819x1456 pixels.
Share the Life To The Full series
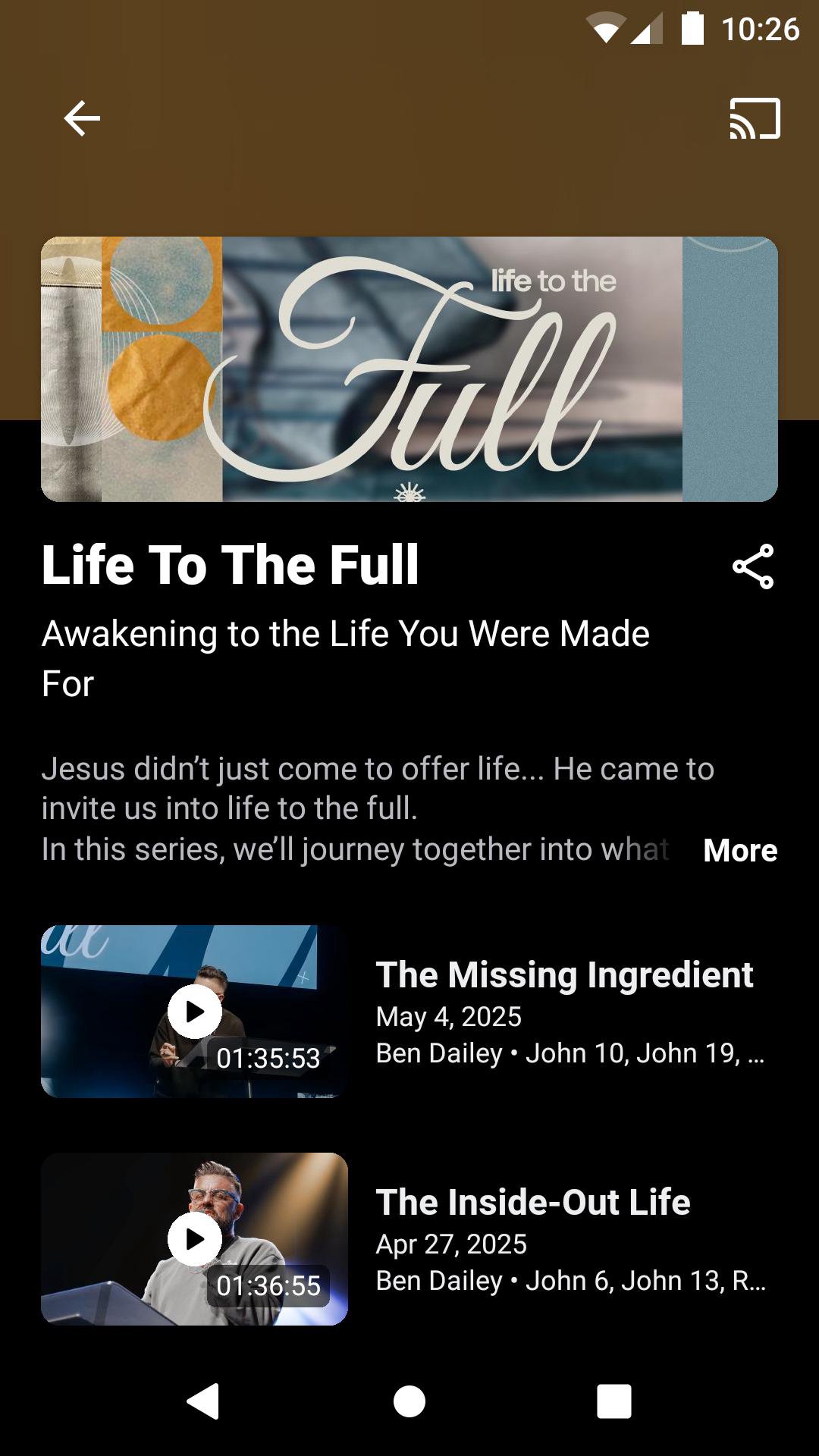pos(753,566)
